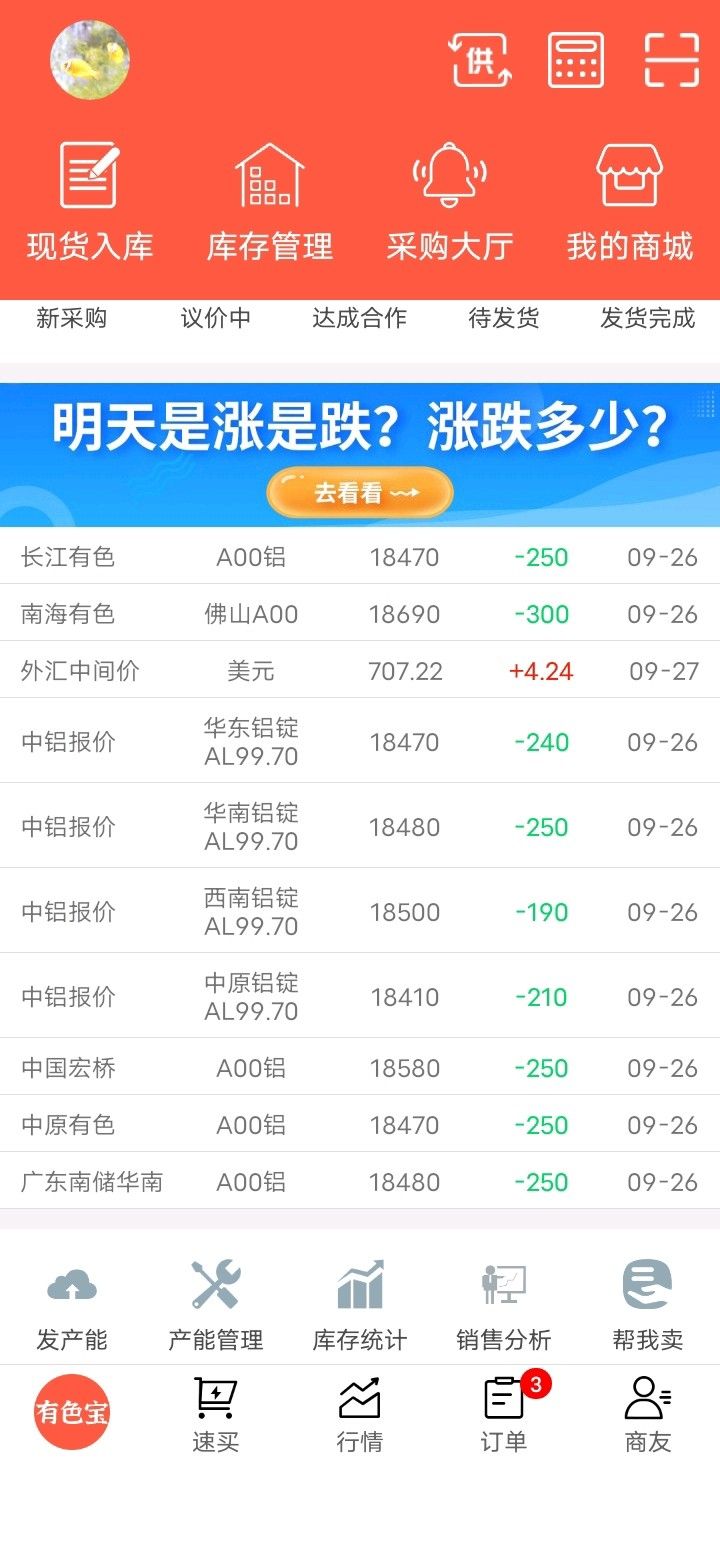Screen dimensions: 720x1544
Task: Open 产能管理
Action: coord(216,1305)
